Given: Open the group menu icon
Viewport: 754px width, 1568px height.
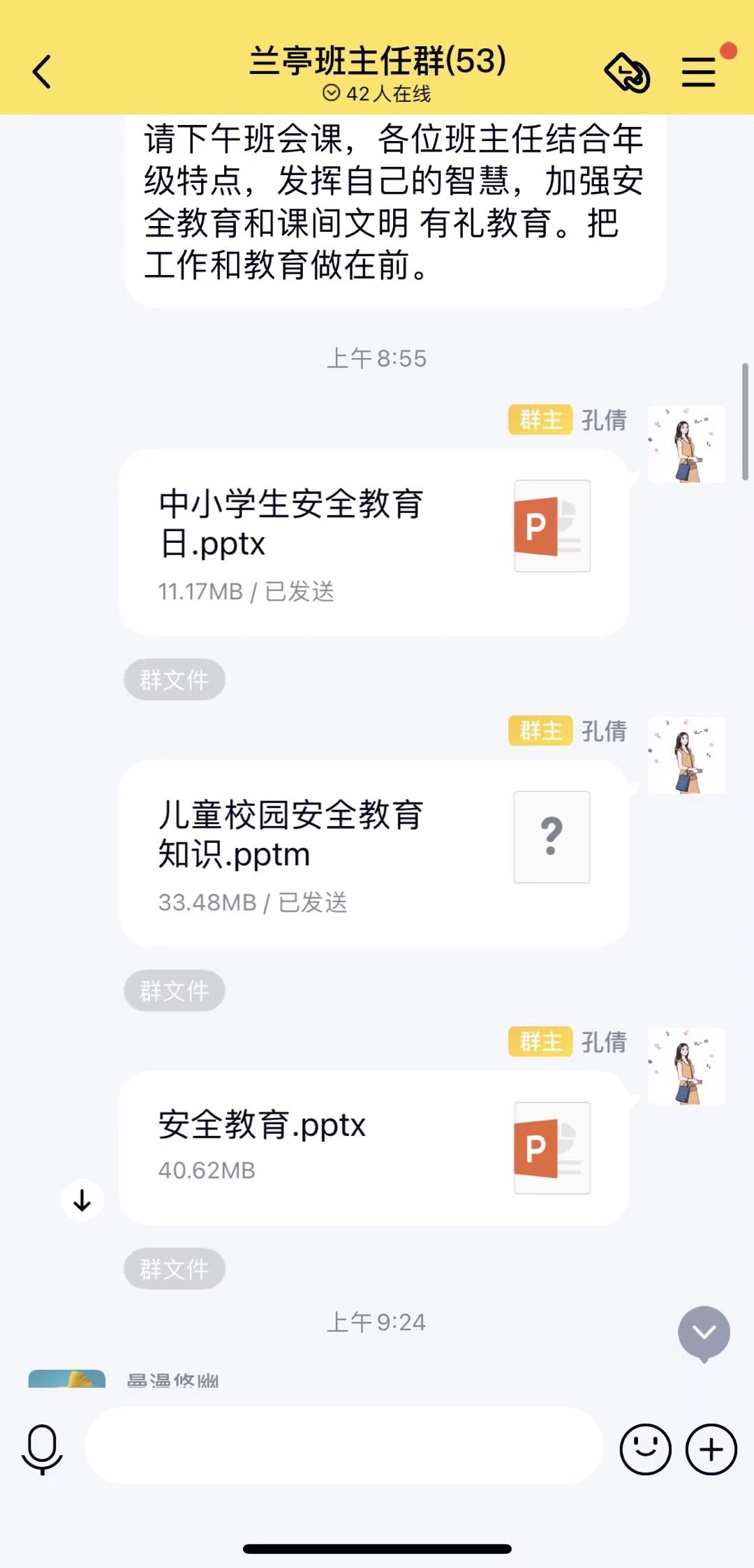Looking at the screenshot, I should 699,72.
